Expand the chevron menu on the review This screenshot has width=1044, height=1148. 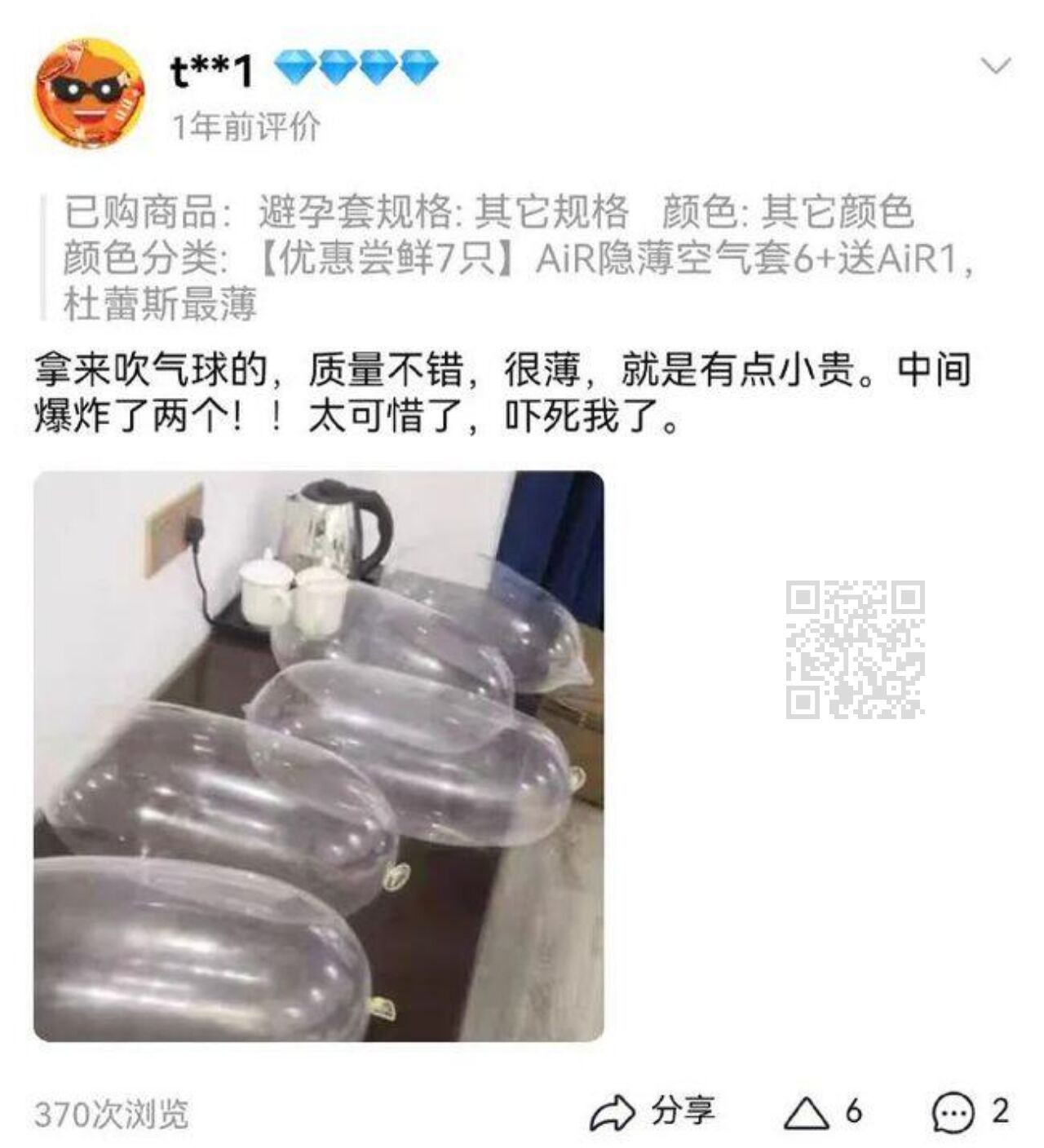click(996, 66)
